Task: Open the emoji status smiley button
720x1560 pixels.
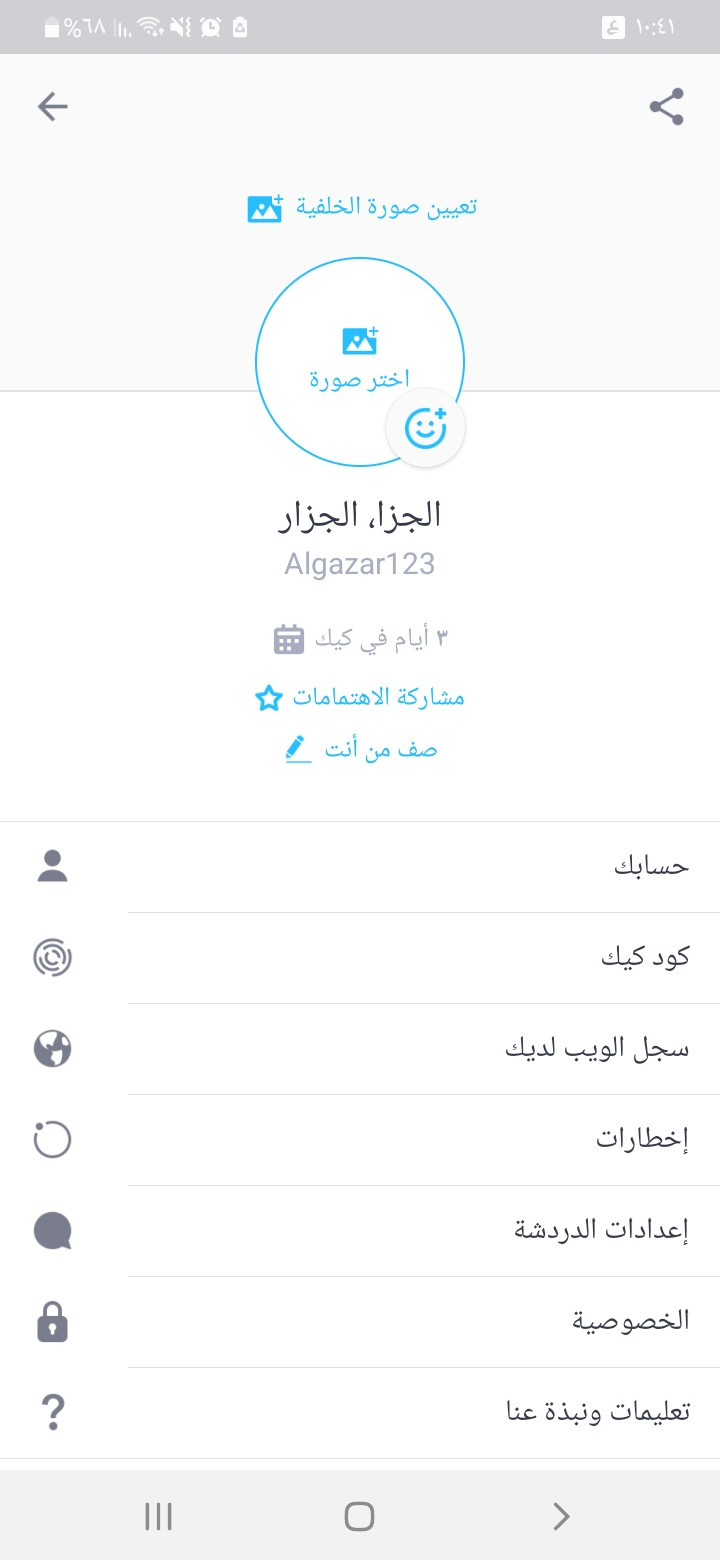Action: pos(425,428)
